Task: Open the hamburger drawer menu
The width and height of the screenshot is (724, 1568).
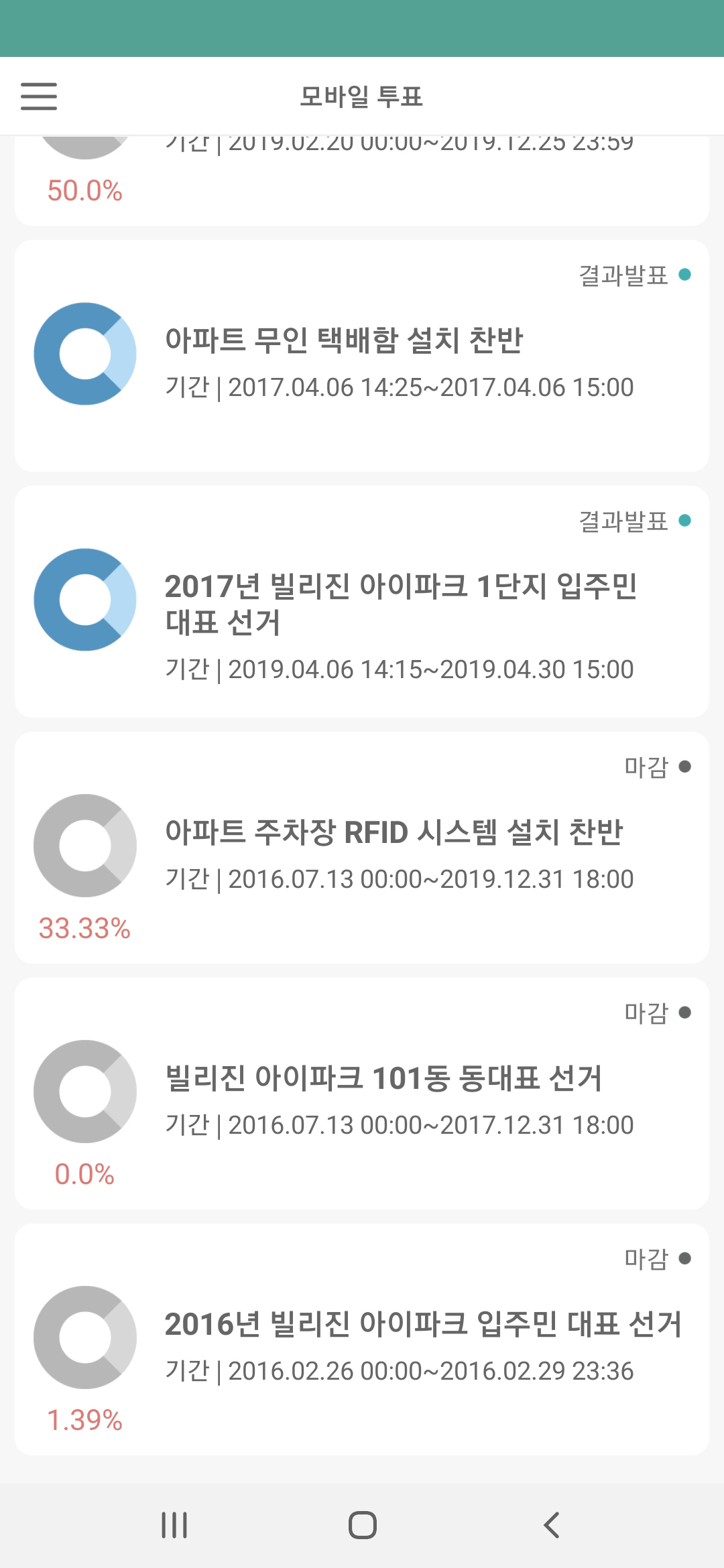Action: click(x=39, y=96)
